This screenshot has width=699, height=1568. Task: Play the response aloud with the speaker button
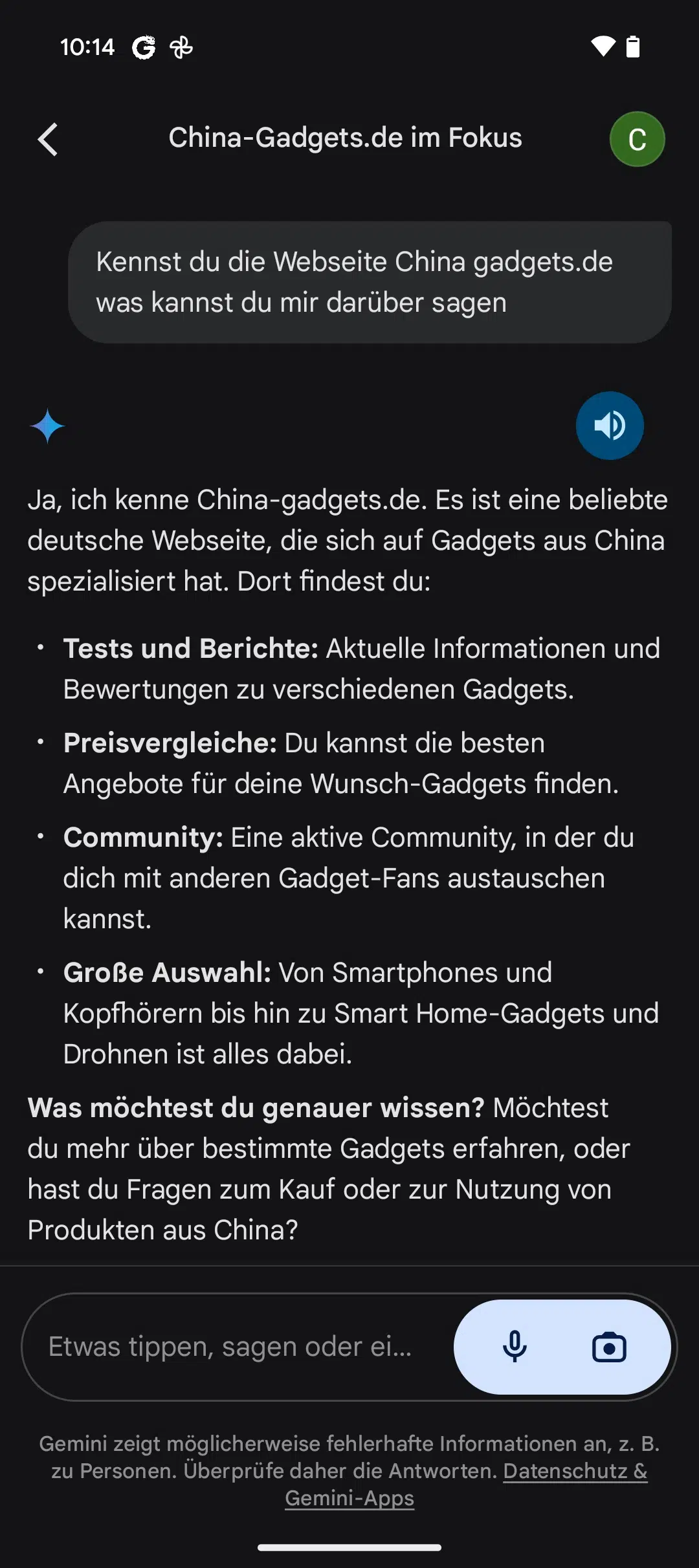click(610, 426)
